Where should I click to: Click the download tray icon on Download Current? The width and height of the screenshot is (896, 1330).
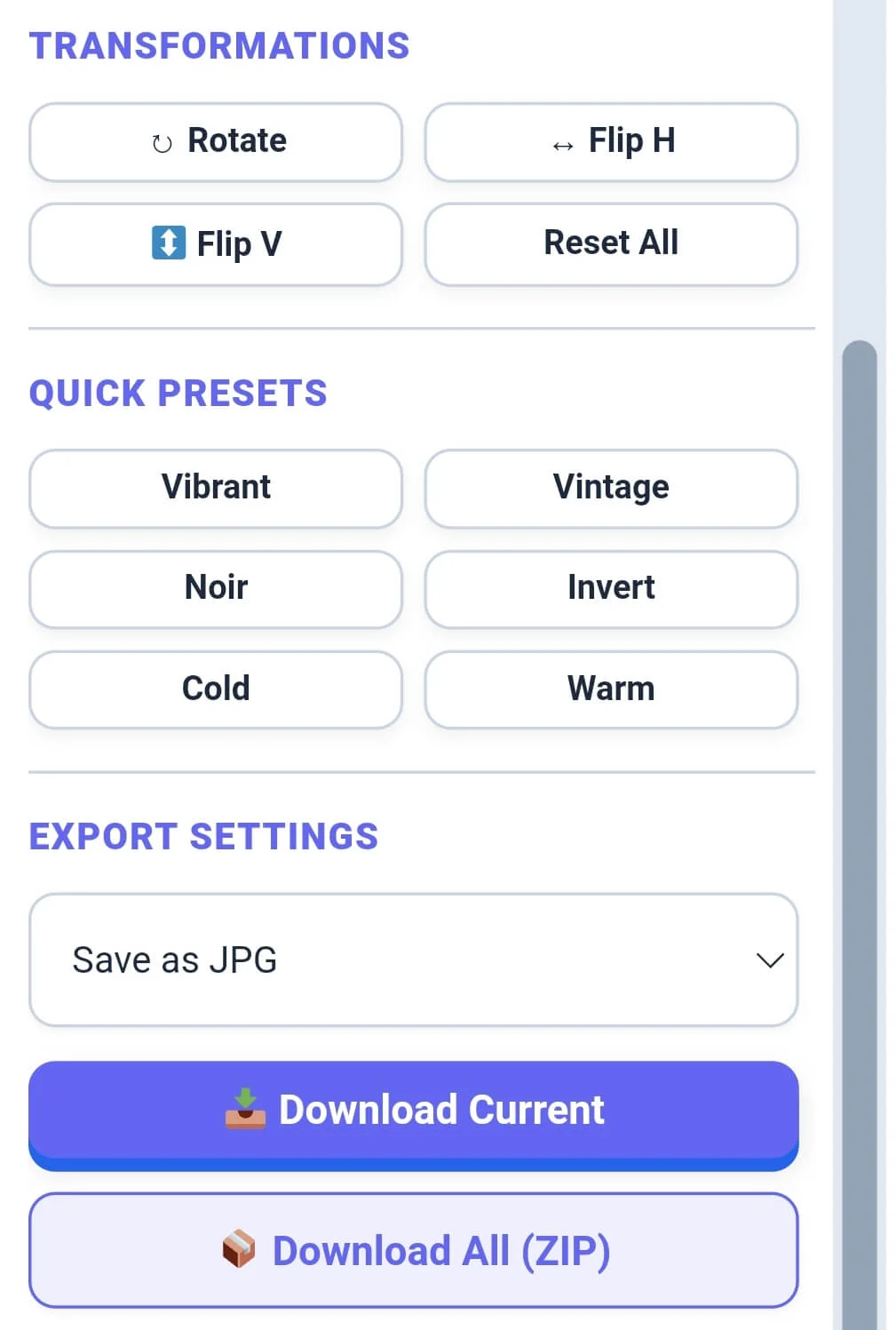[246, 1110]
